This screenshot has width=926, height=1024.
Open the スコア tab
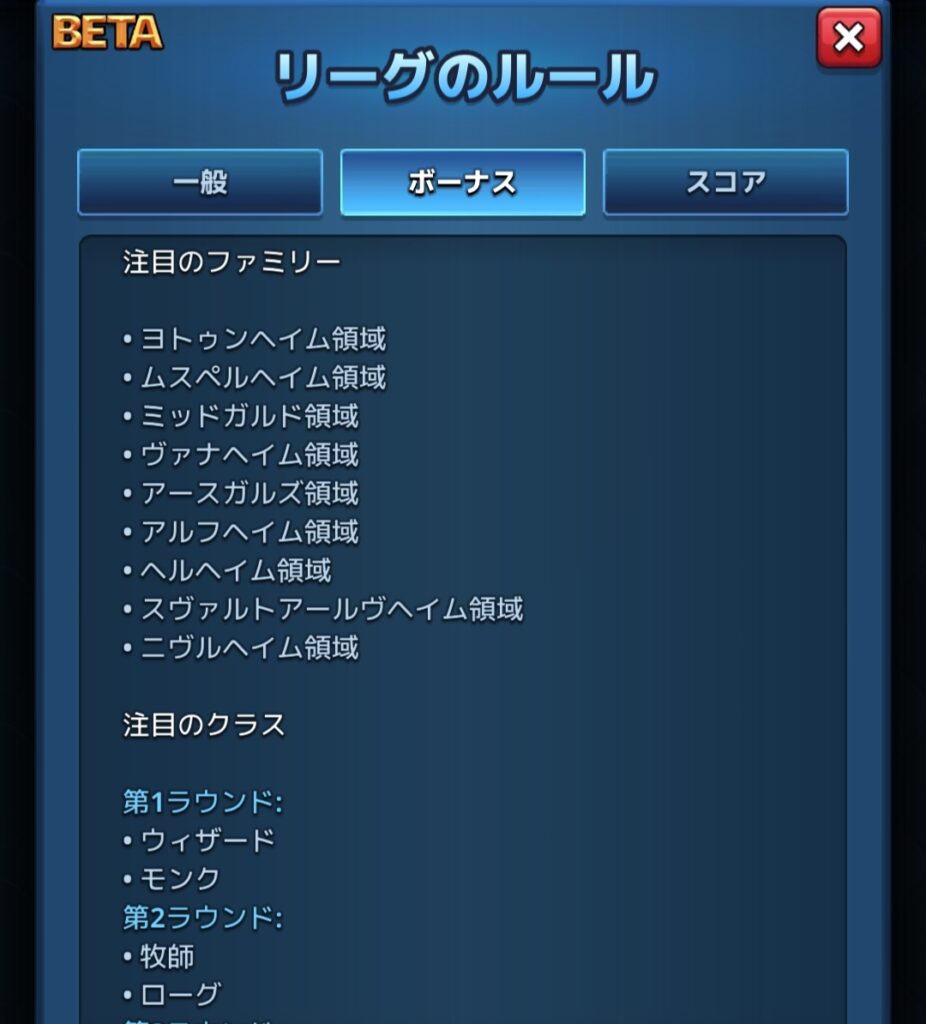pyautogui.click(x=725, y=182)
